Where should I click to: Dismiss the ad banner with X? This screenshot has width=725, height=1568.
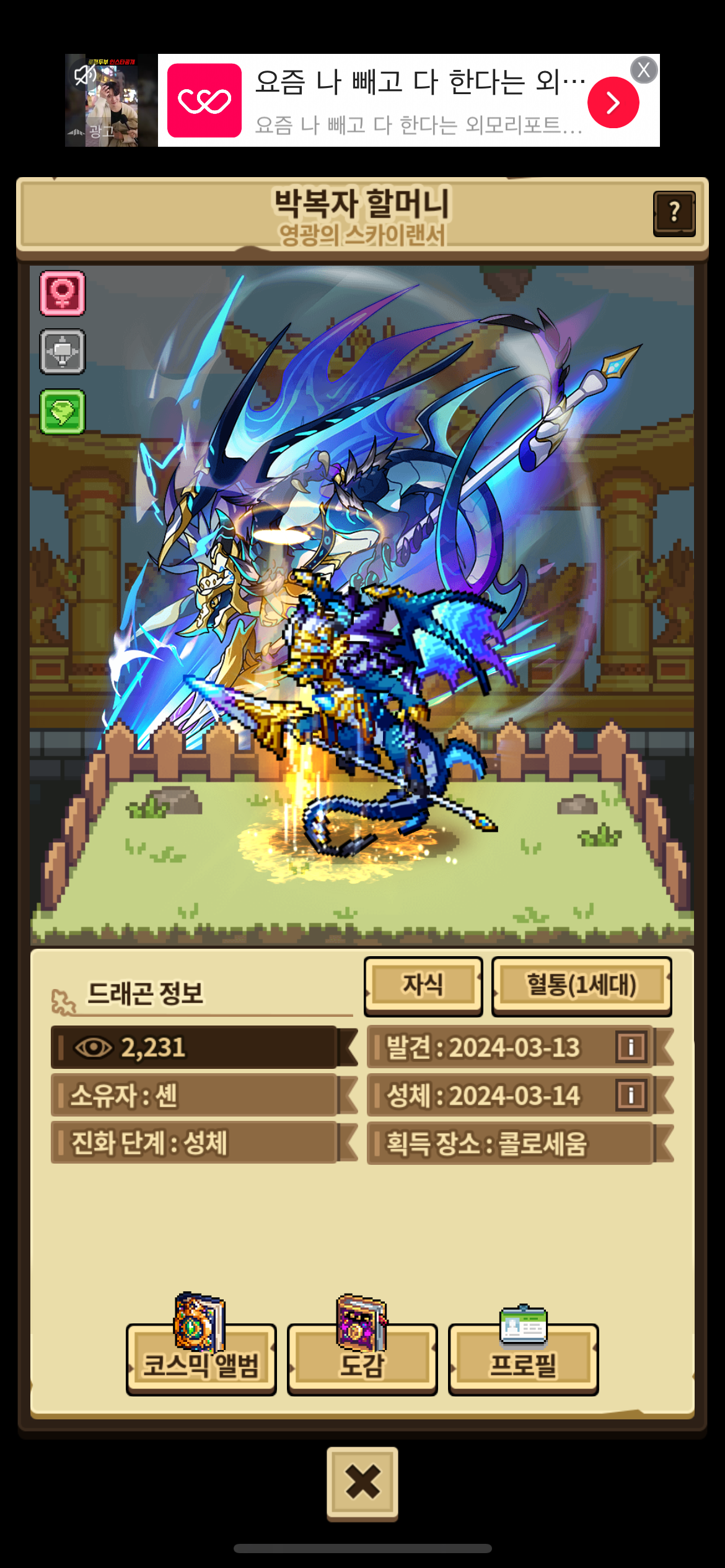click(644, 70)
